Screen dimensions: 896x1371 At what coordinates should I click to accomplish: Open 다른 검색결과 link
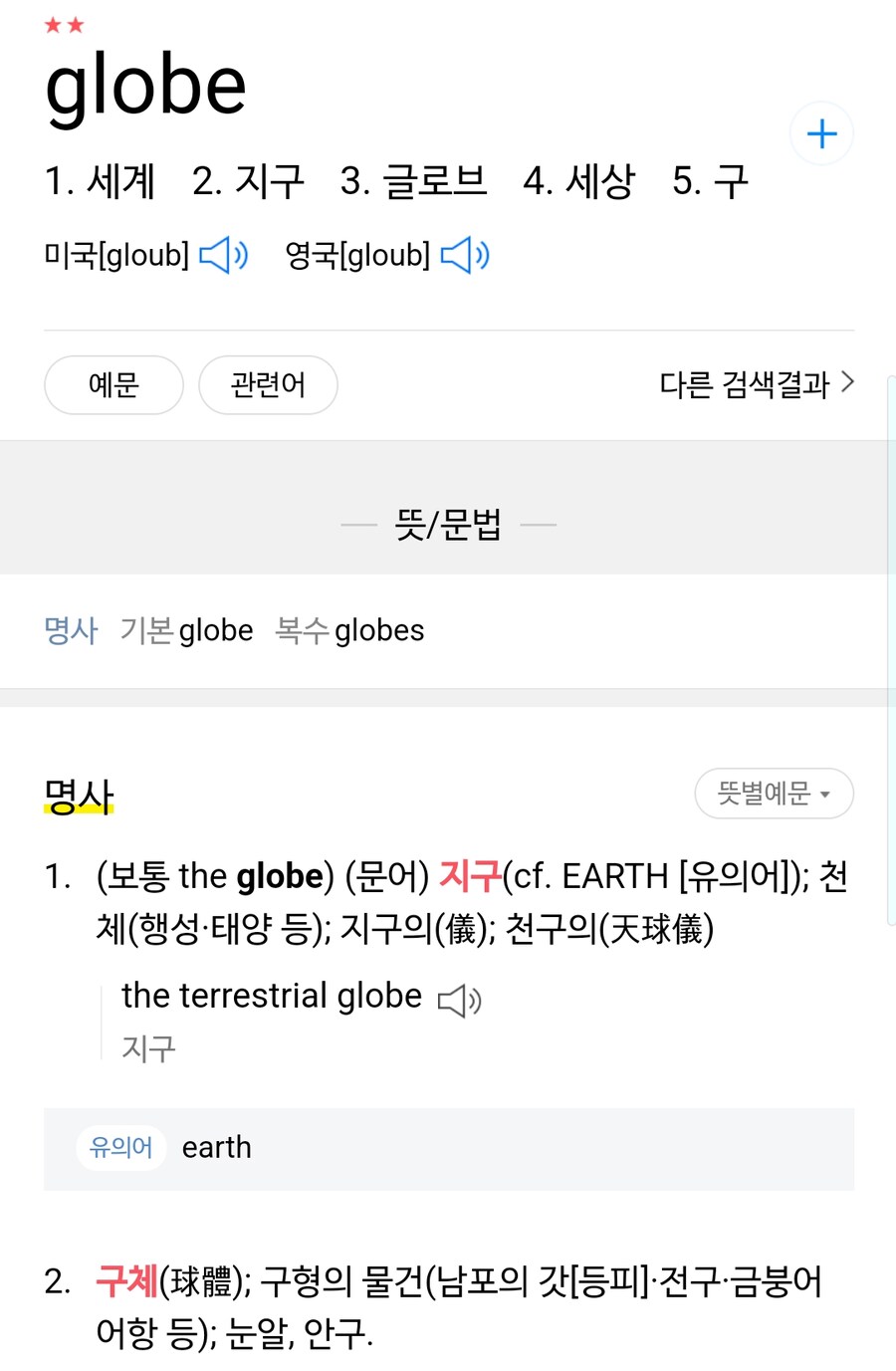pos(756,383)
